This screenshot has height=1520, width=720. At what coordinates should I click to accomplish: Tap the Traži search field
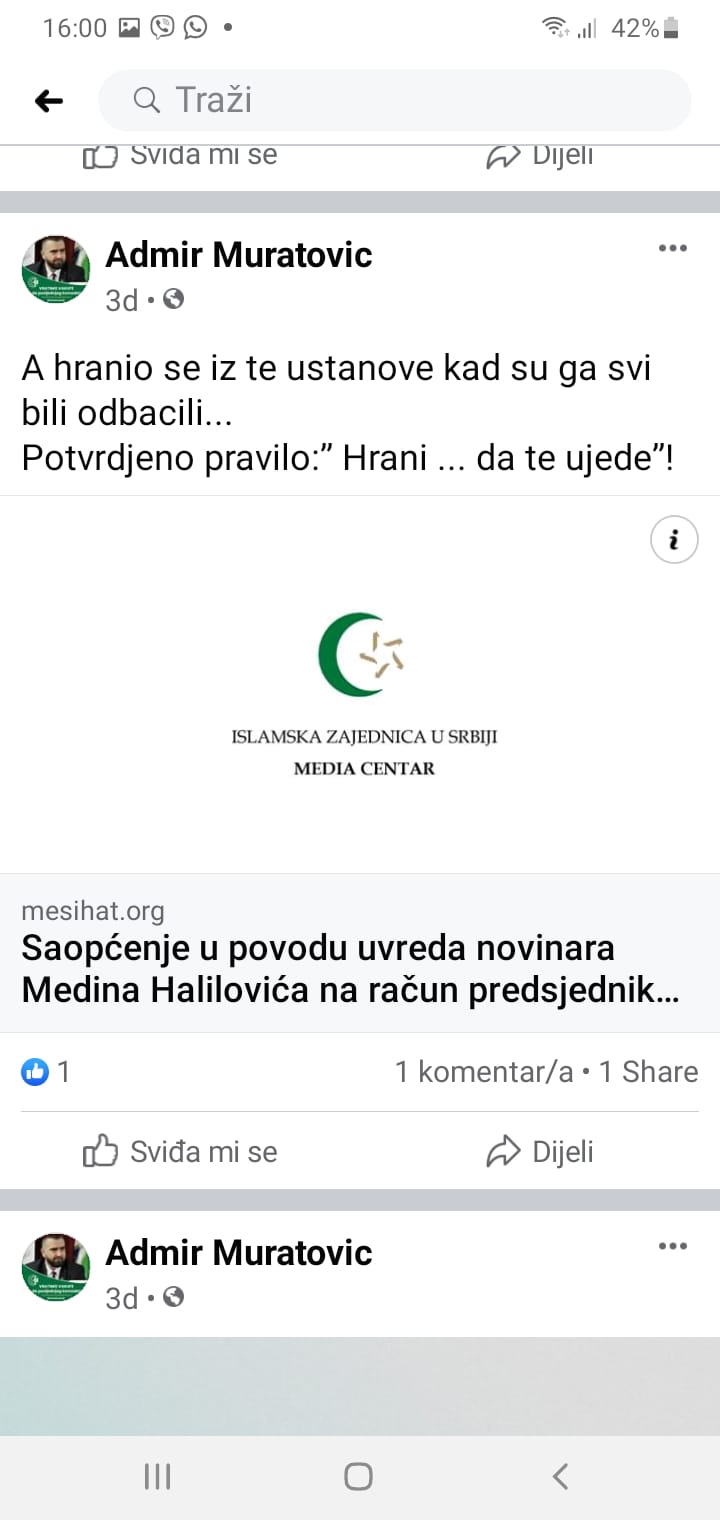click(394, 100)
